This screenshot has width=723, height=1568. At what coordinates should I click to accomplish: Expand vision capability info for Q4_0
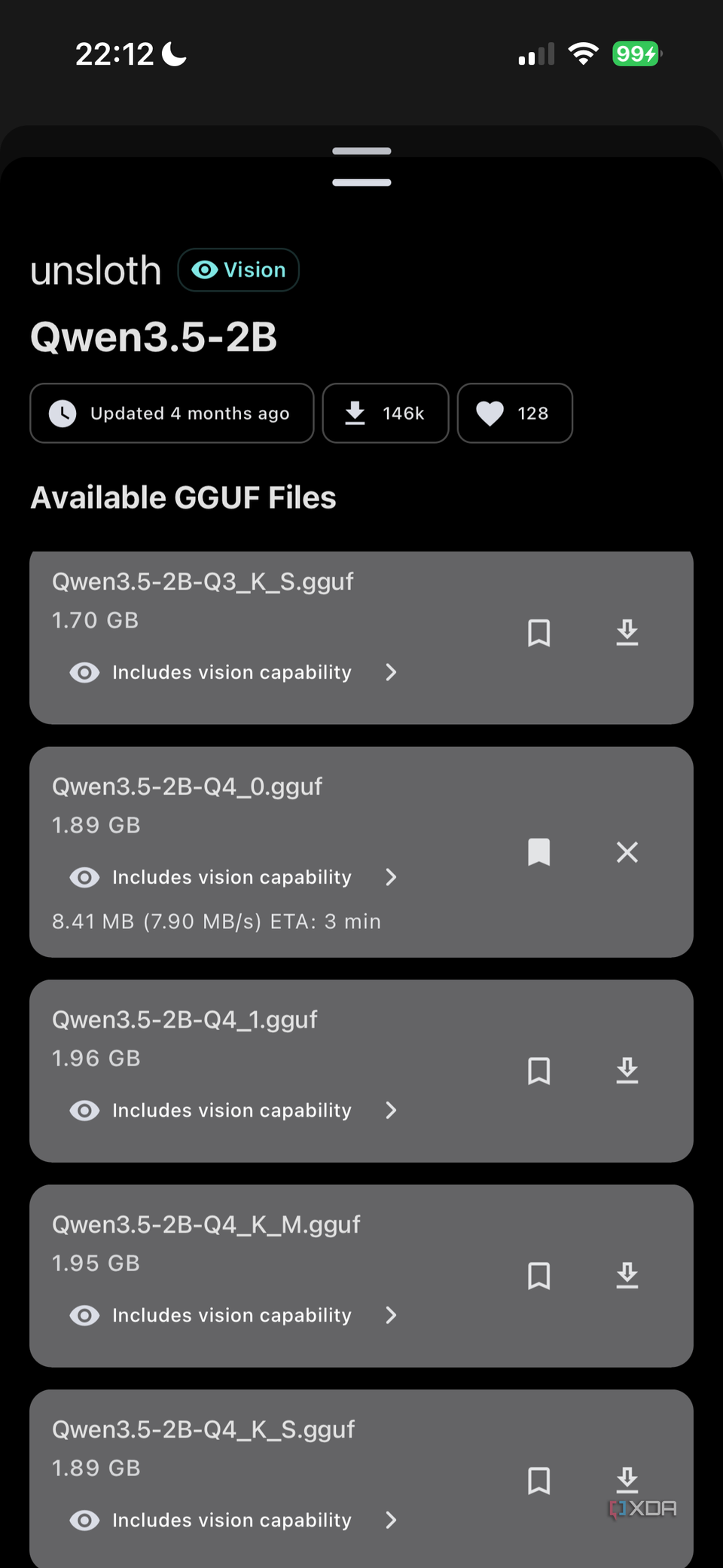coord(233,877)
